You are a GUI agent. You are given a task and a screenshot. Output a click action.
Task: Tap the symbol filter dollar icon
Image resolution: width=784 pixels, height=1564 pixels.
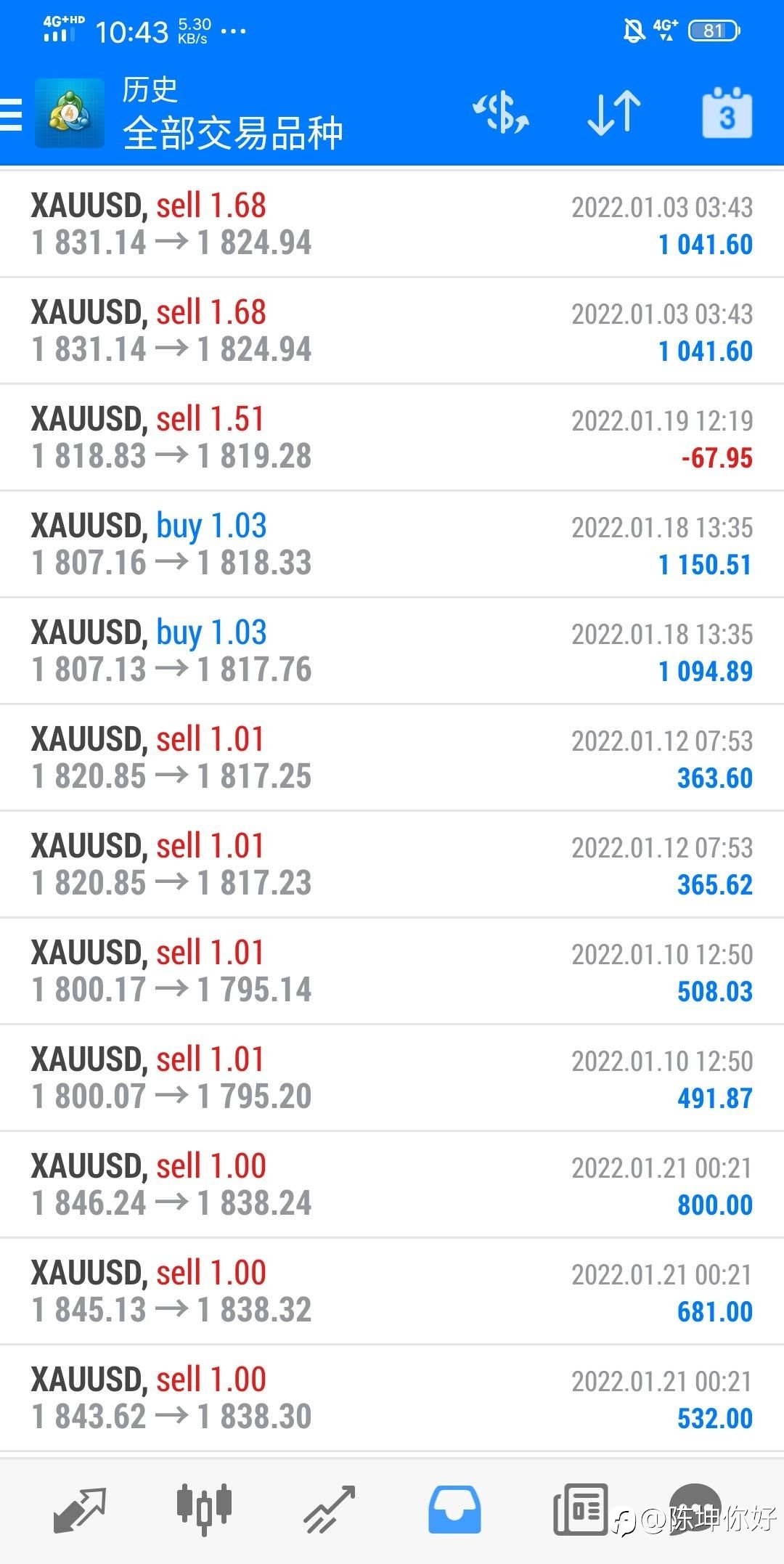(501, 113)
